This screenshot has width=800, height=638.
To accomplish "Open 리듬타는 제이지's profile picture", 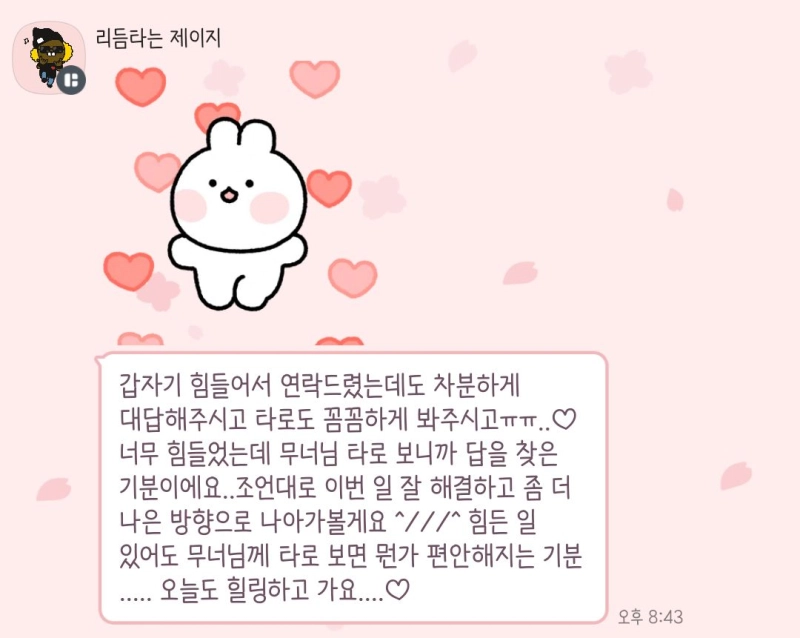I will [x=49, y=57].
